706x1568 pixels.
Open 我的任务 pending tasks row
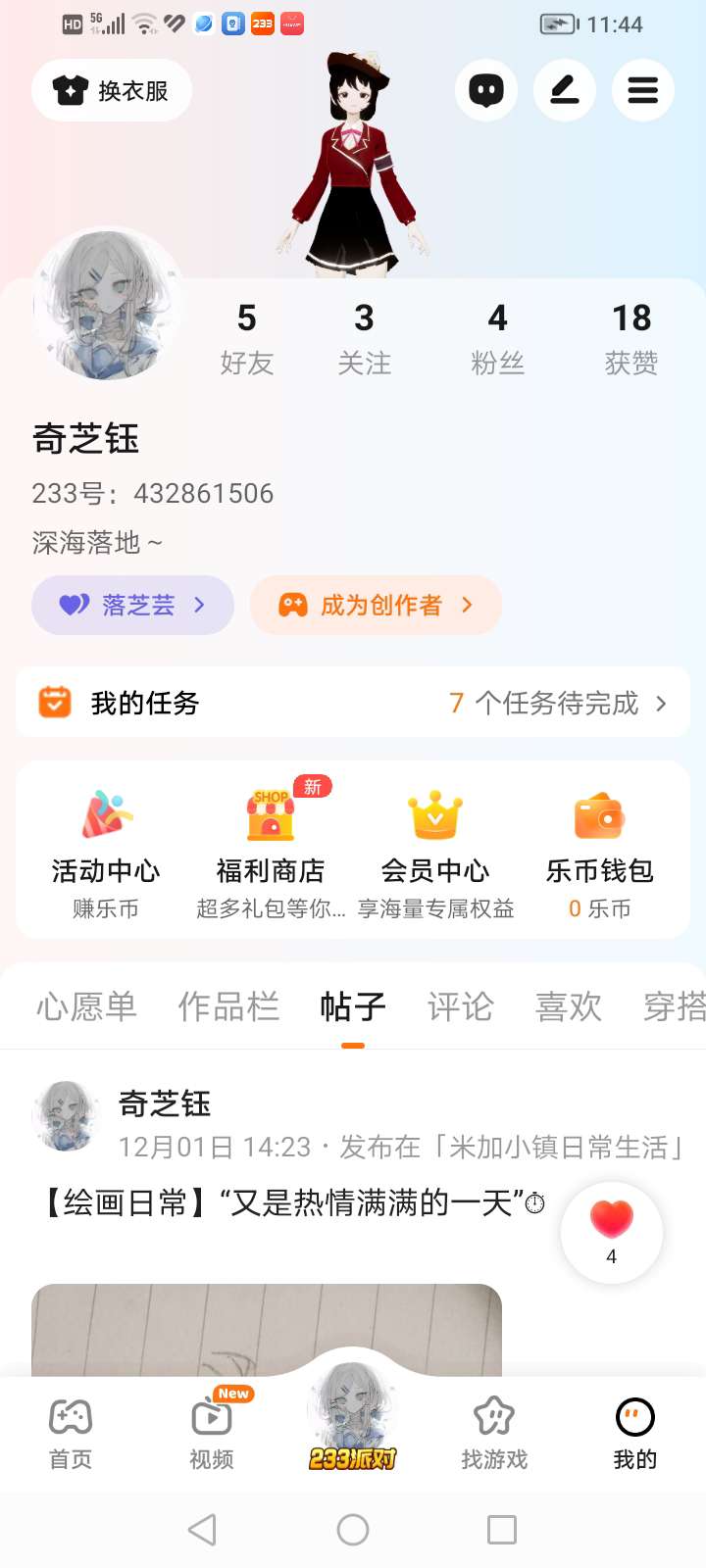point(353,703)
